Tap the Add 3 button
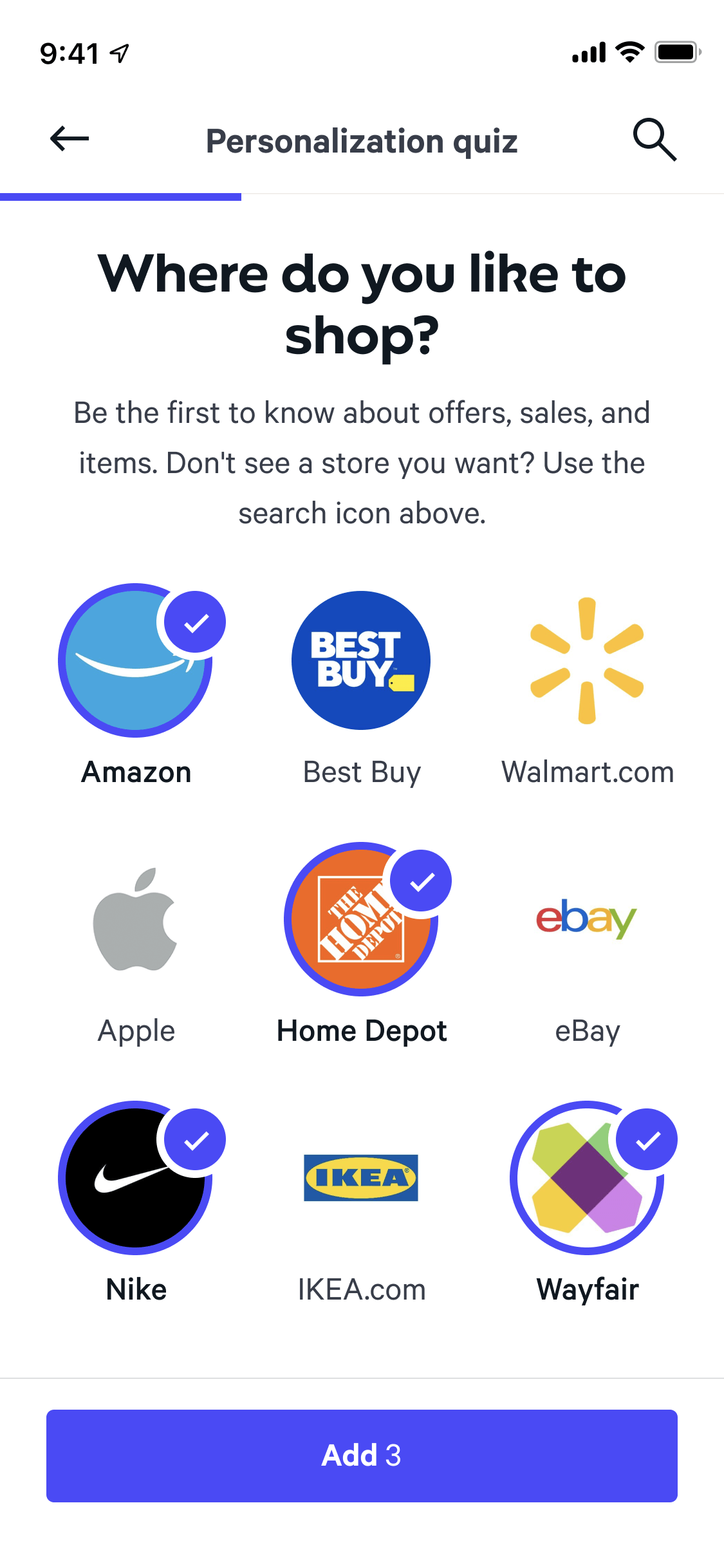The height and width of the screenshot is (1568, 724). point(362,1455)
